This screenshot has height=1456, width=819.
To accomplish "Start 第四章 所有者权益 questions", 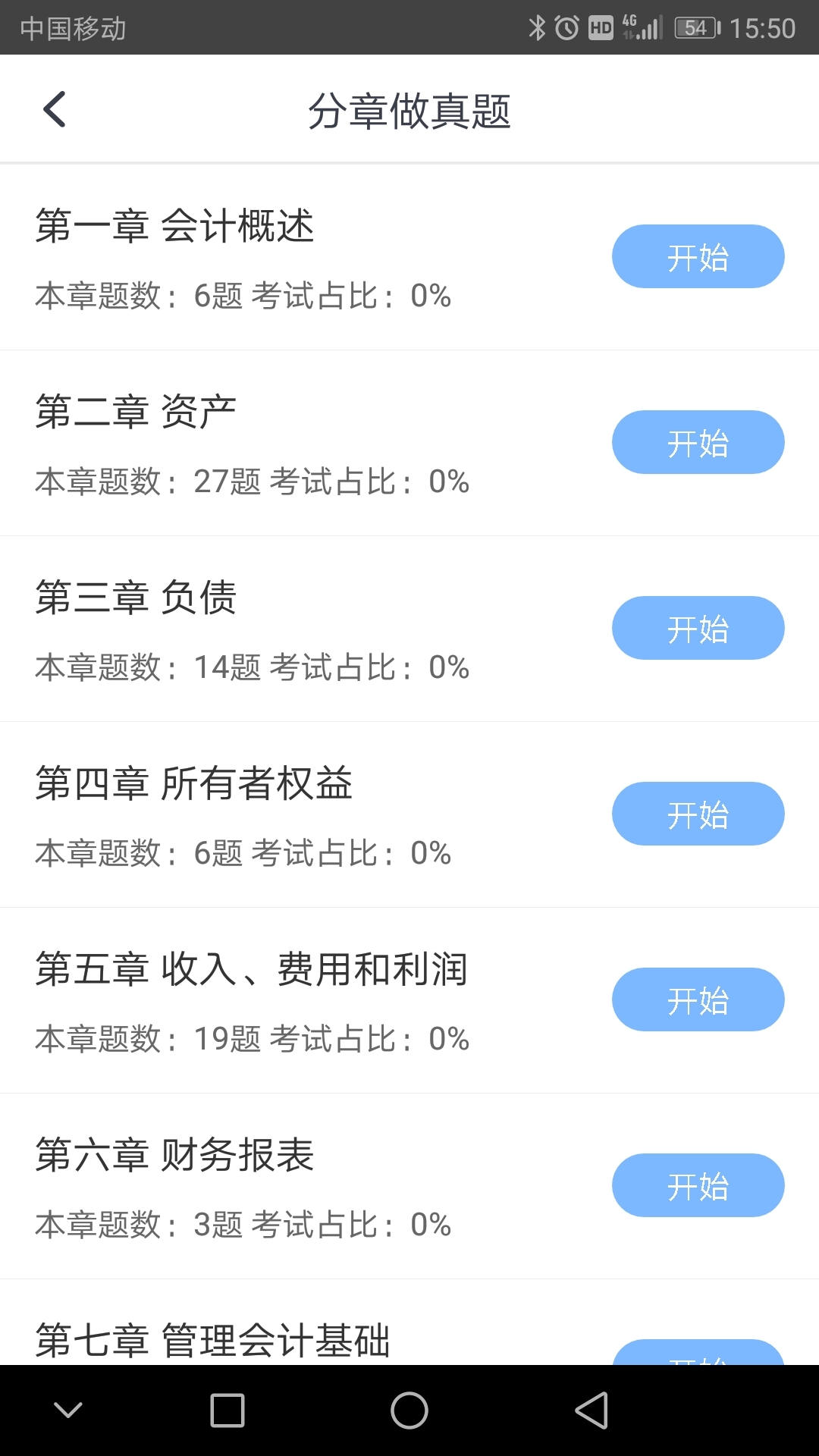I will 698,814.
